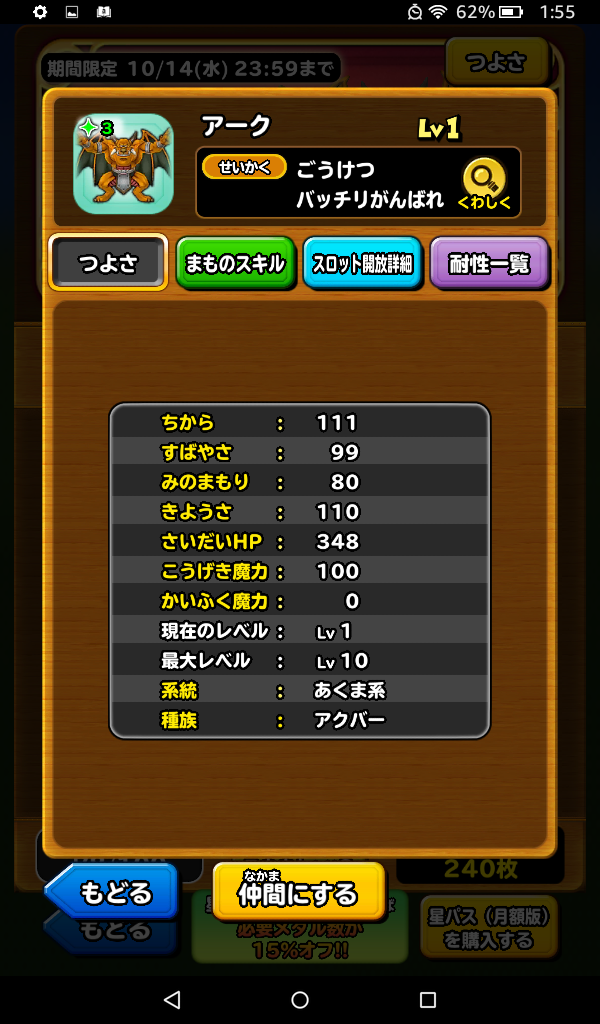Go back with the もどる button

[x=113, y=891]
